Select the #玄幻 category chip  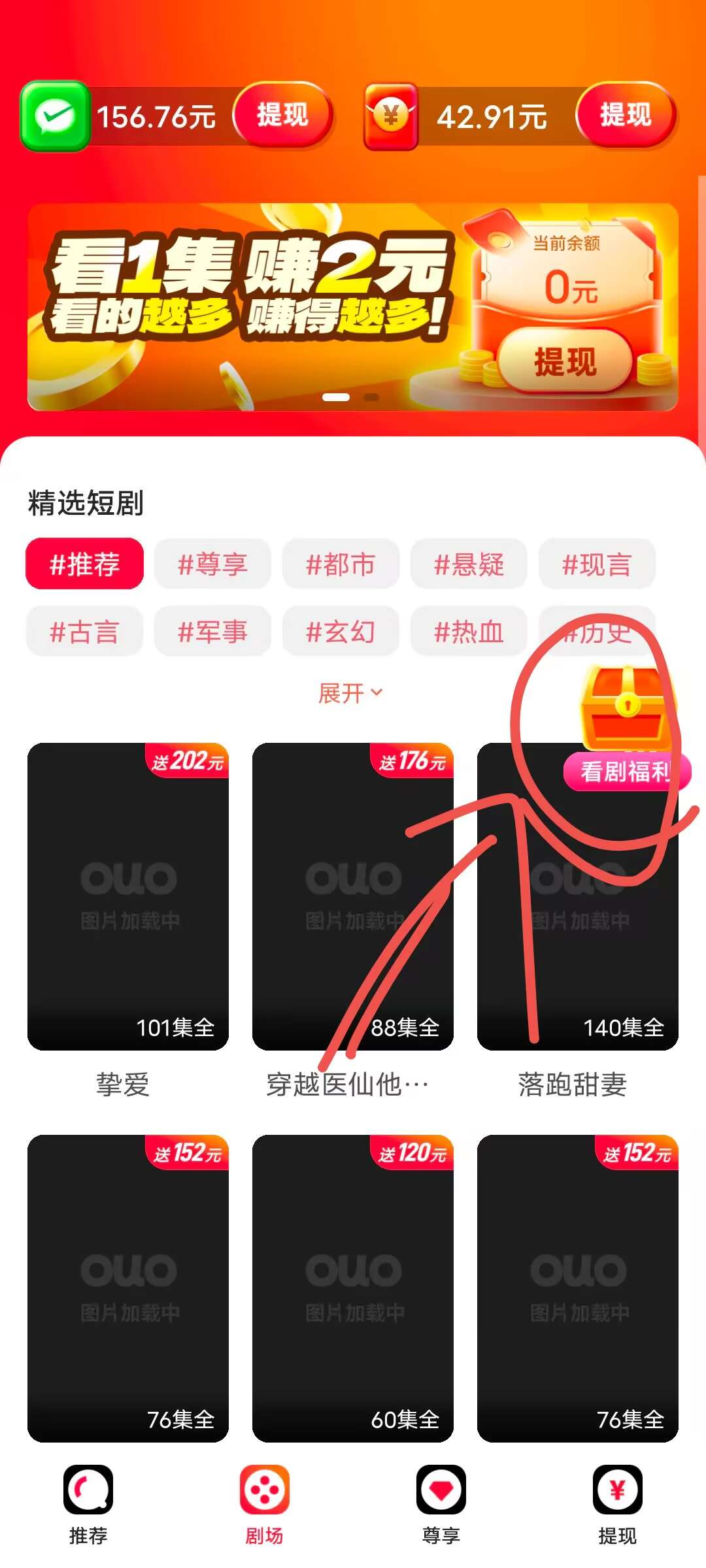[x=341, y=632]
